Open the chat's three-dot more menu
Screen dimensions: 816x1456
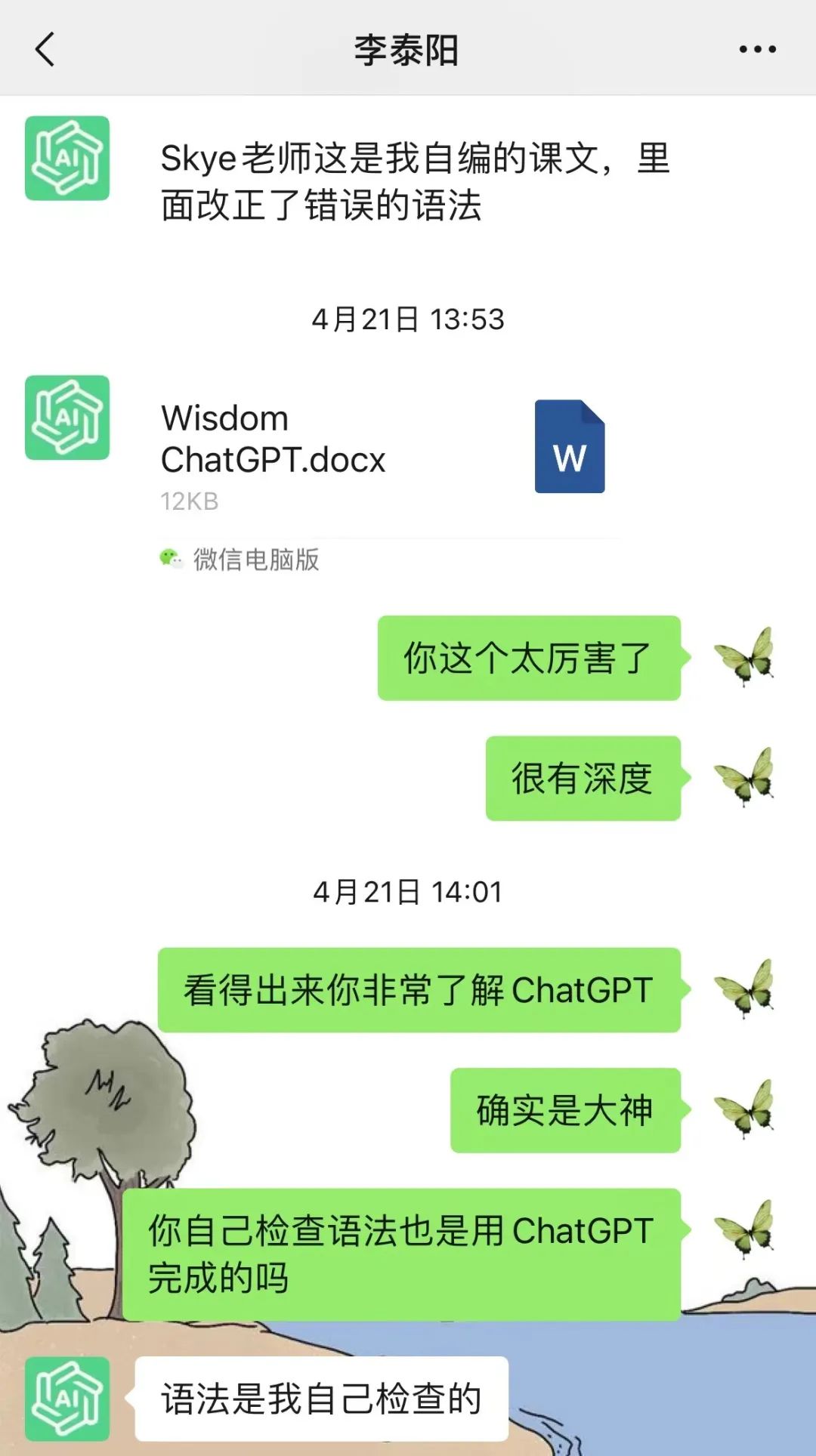pyautogui.click(x=757, y=50)
